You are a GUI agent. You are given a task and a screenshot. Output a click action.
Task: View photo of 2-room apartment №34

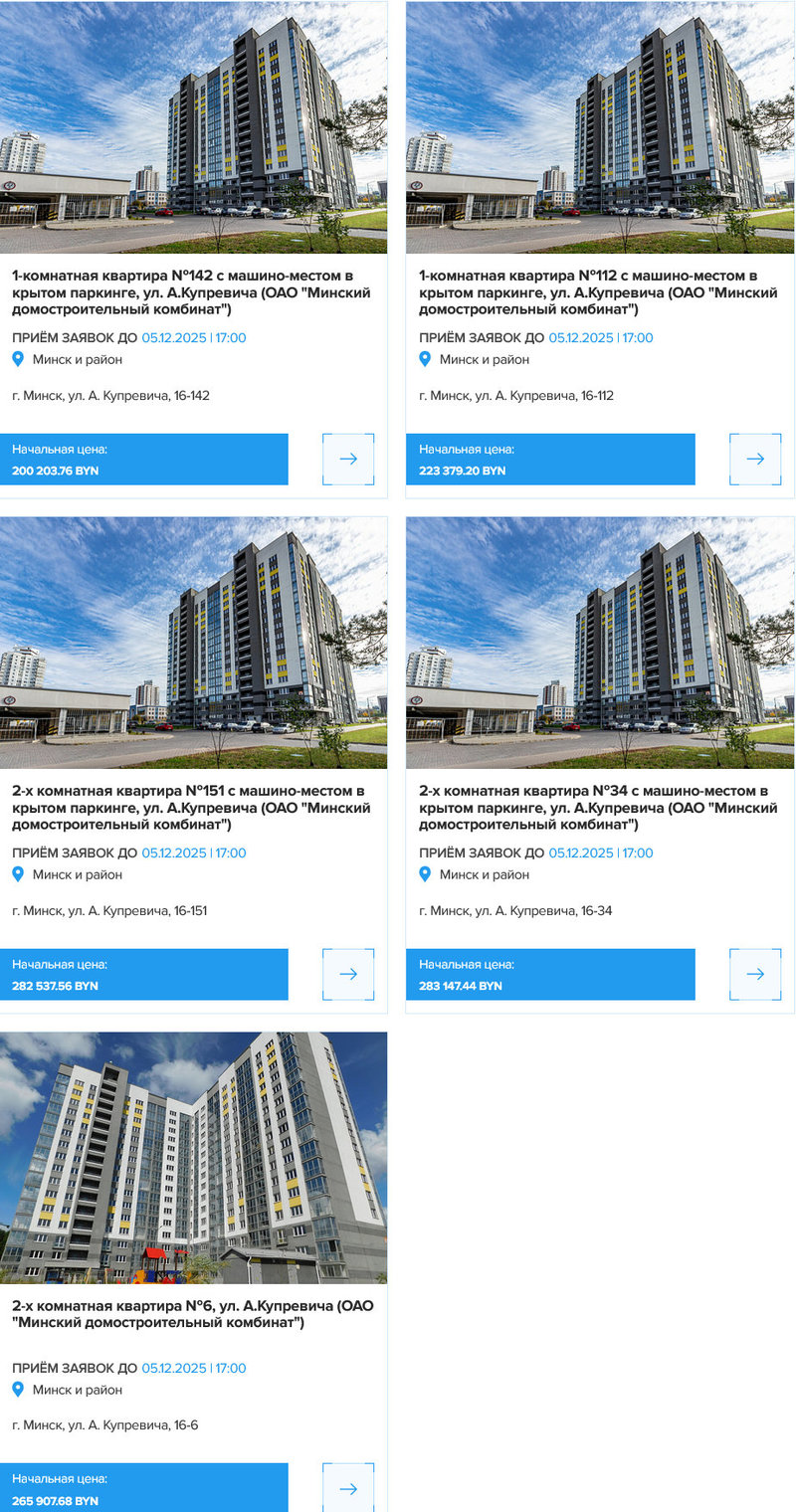(600, 643)
